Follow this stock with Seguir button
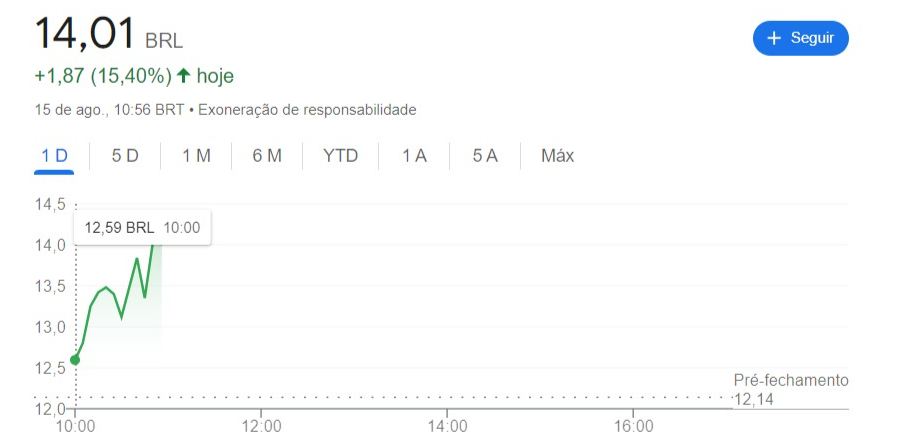 tap(800, 38)
